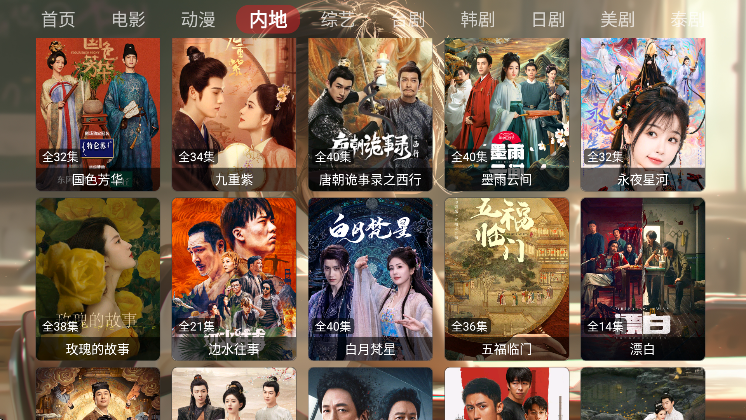
Task: Open the 电影 tab
Action: click(128, 19)
